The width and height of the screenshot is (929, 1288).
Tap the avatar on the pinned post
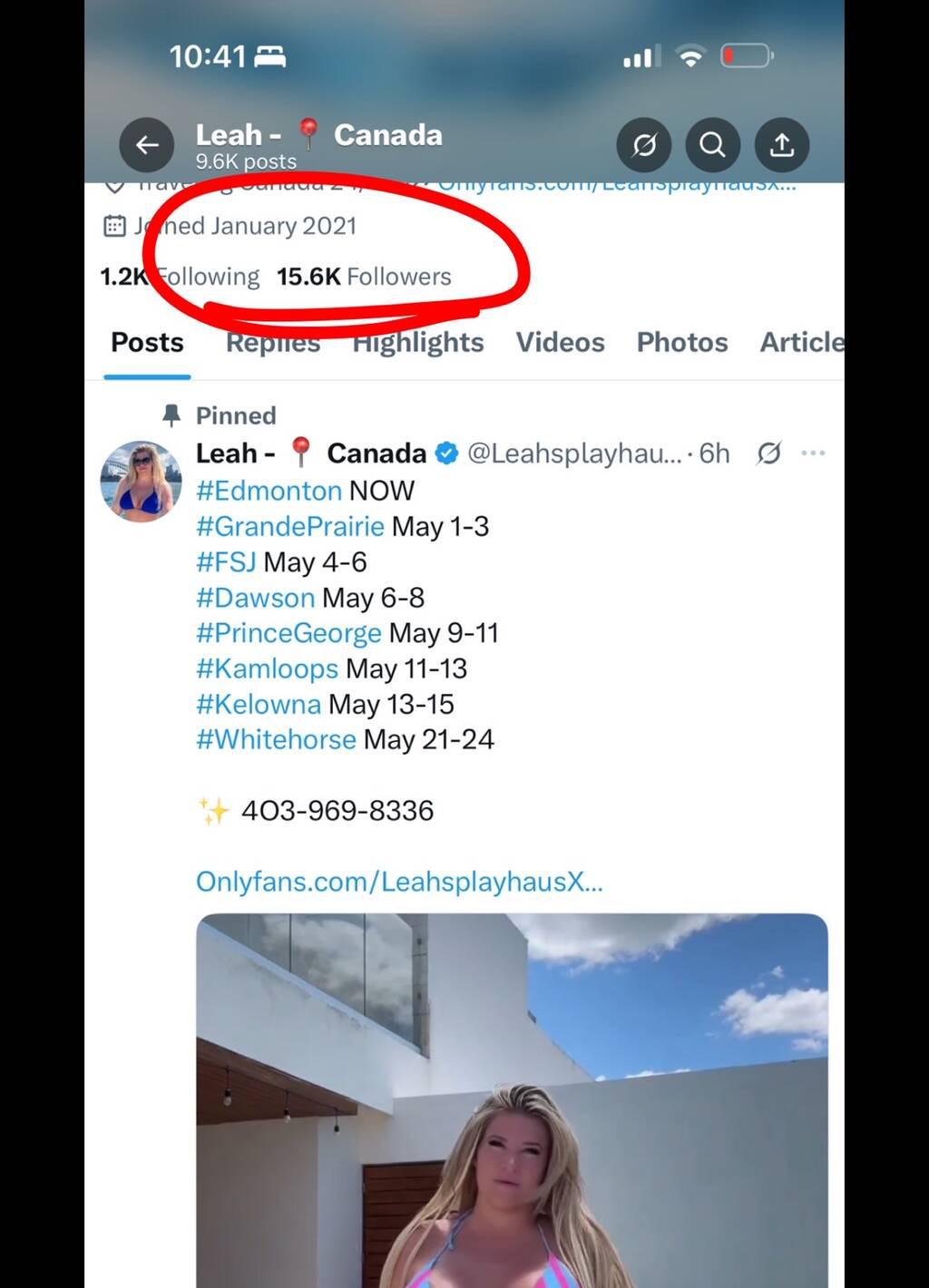click(141, 482)
